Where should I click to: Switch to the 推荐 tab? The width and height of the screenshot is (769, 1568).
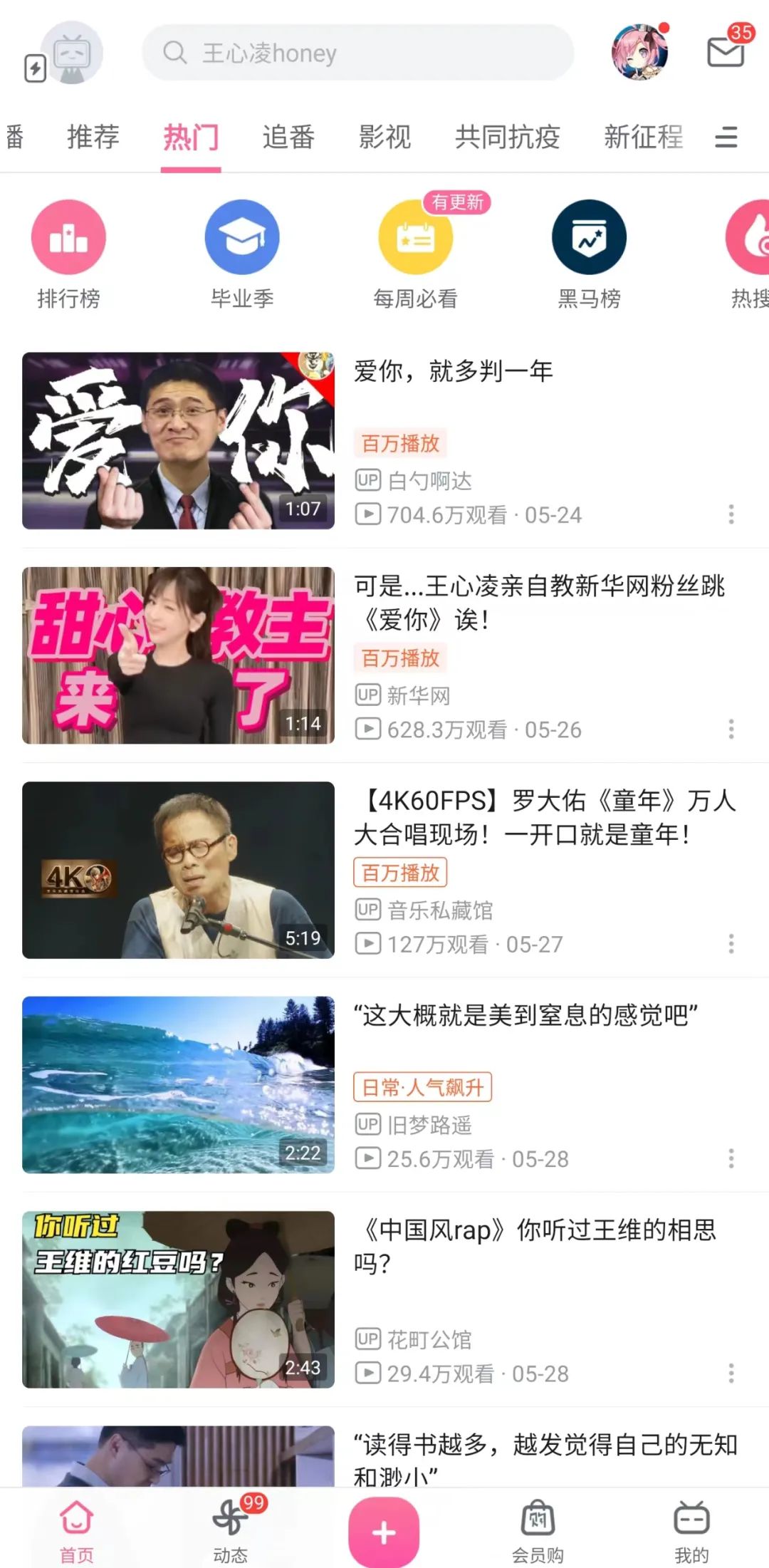93,137
